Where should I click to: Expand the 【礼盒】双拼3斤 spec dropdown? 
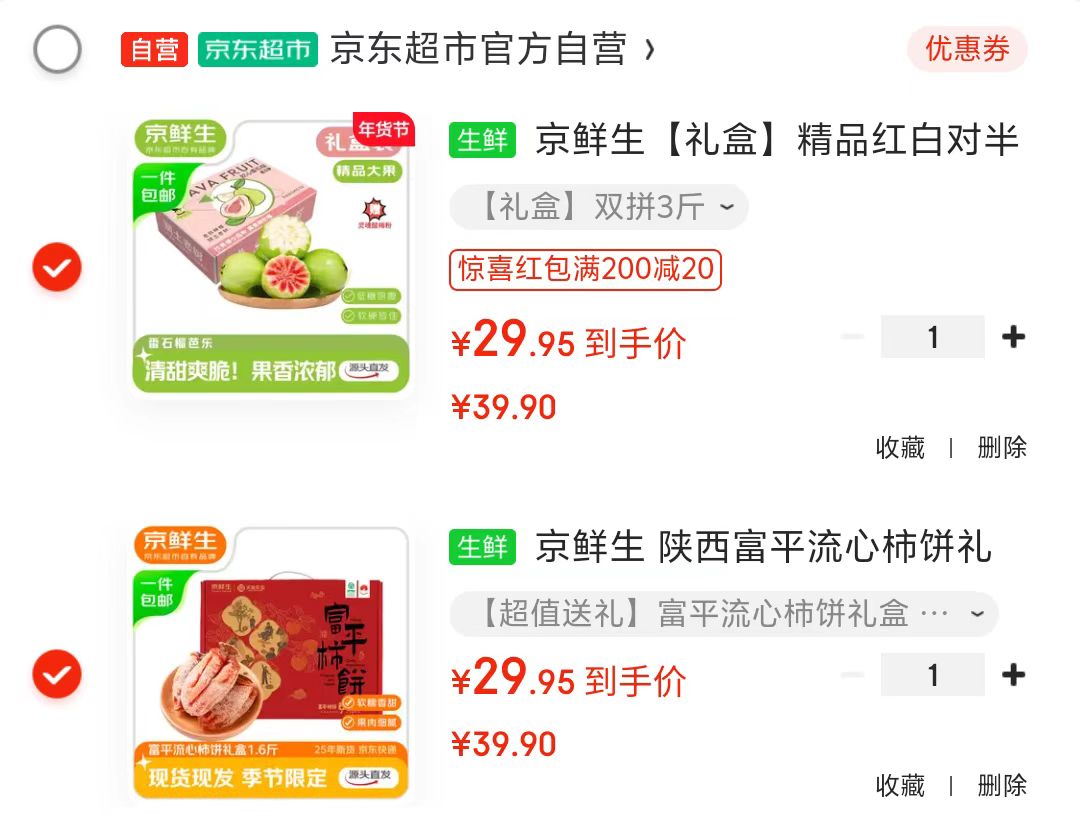coord(599,207)
